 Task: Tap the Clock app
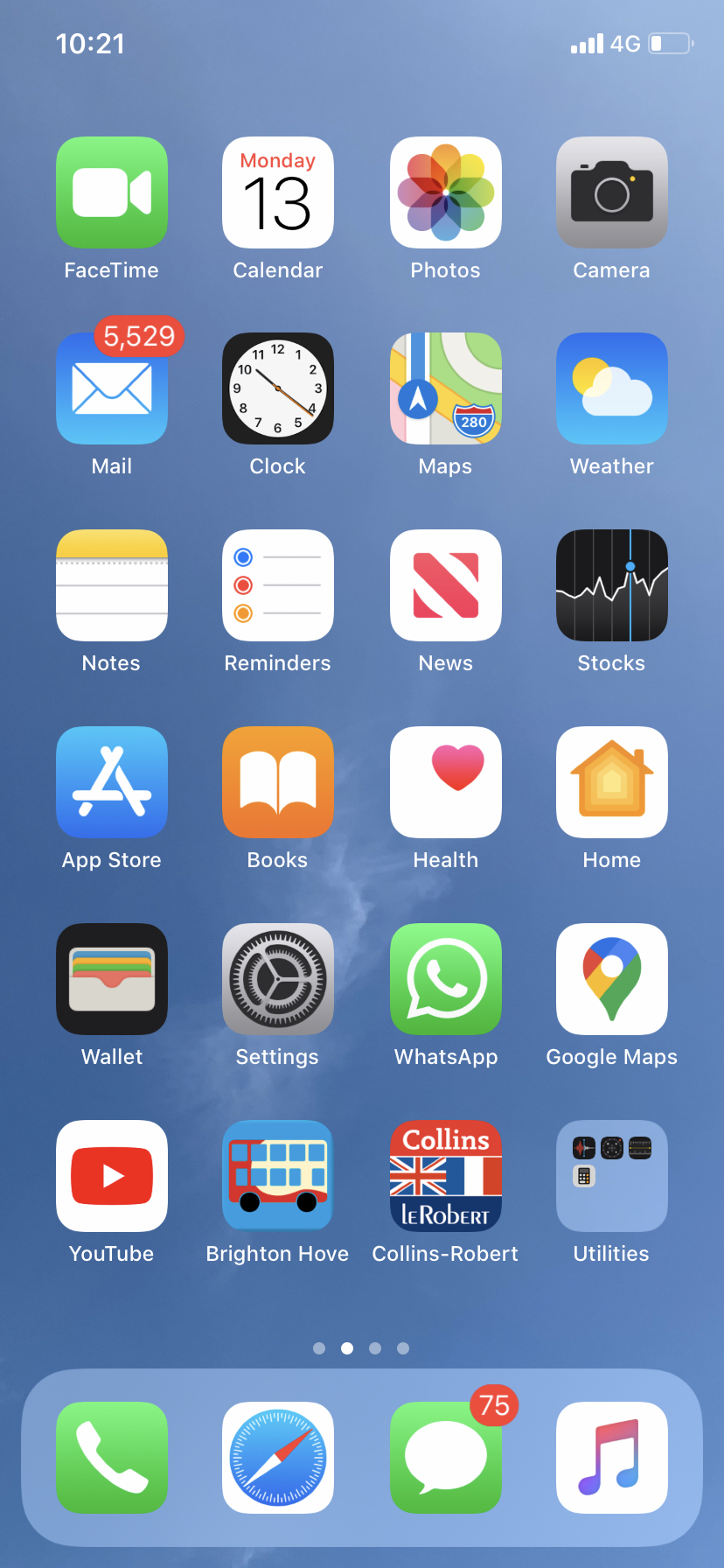click(x=278, y=388)
